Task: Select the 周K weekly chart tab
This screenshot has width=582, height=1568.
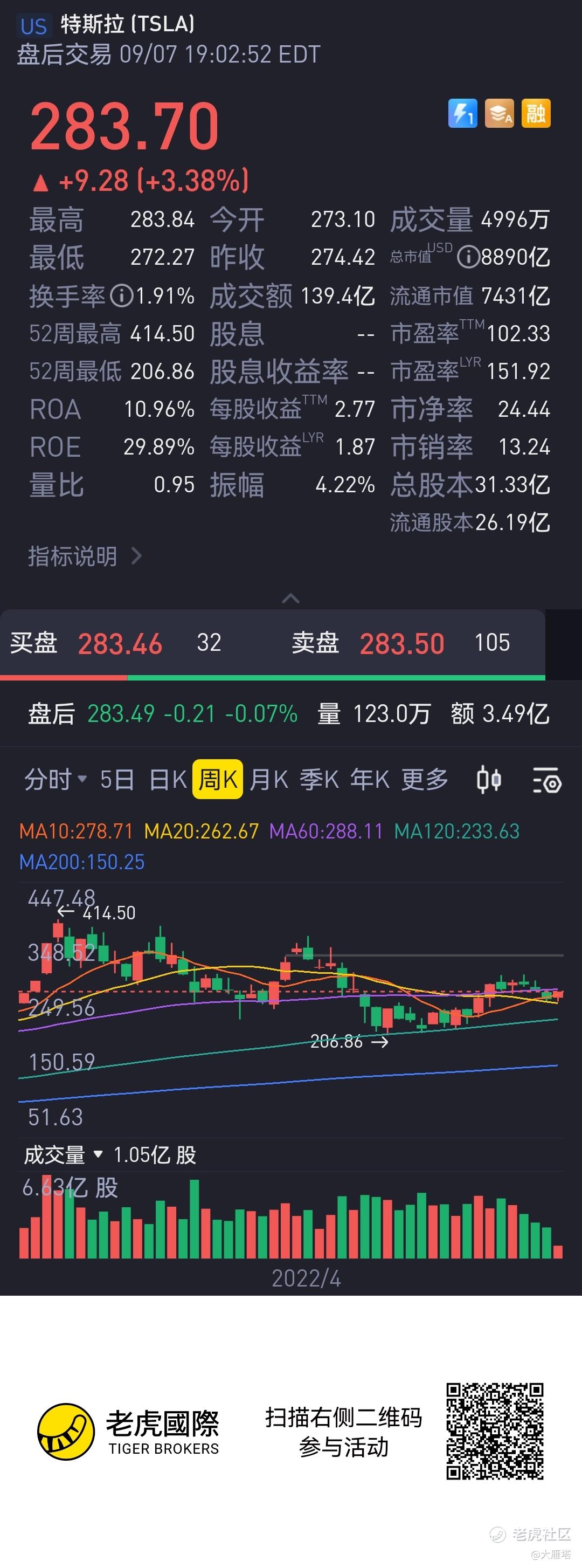Action: [218, 779]
